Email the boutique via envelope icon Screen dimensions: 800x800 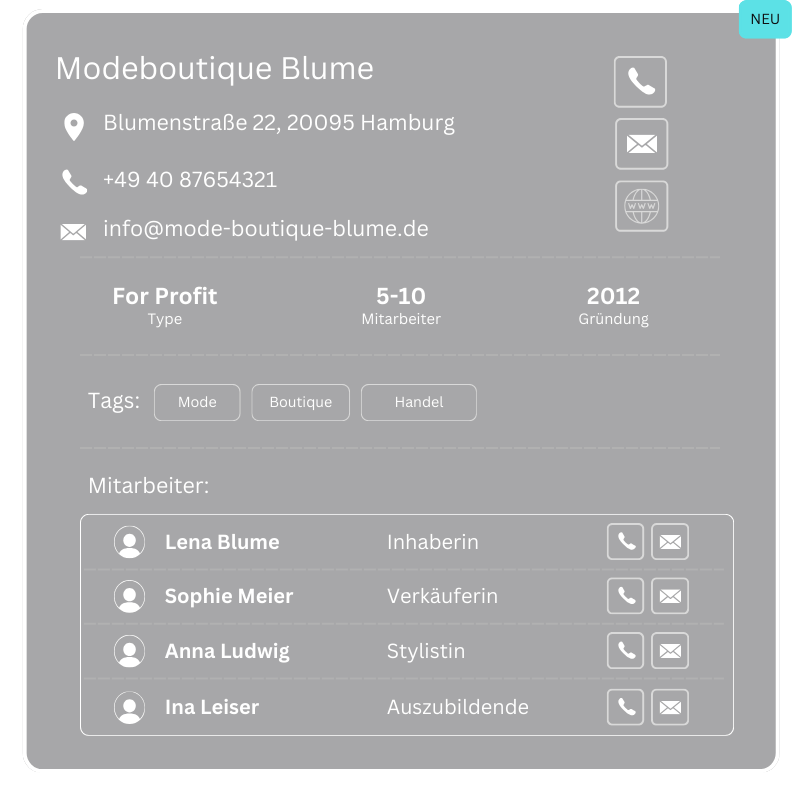(x=641, y=144)
